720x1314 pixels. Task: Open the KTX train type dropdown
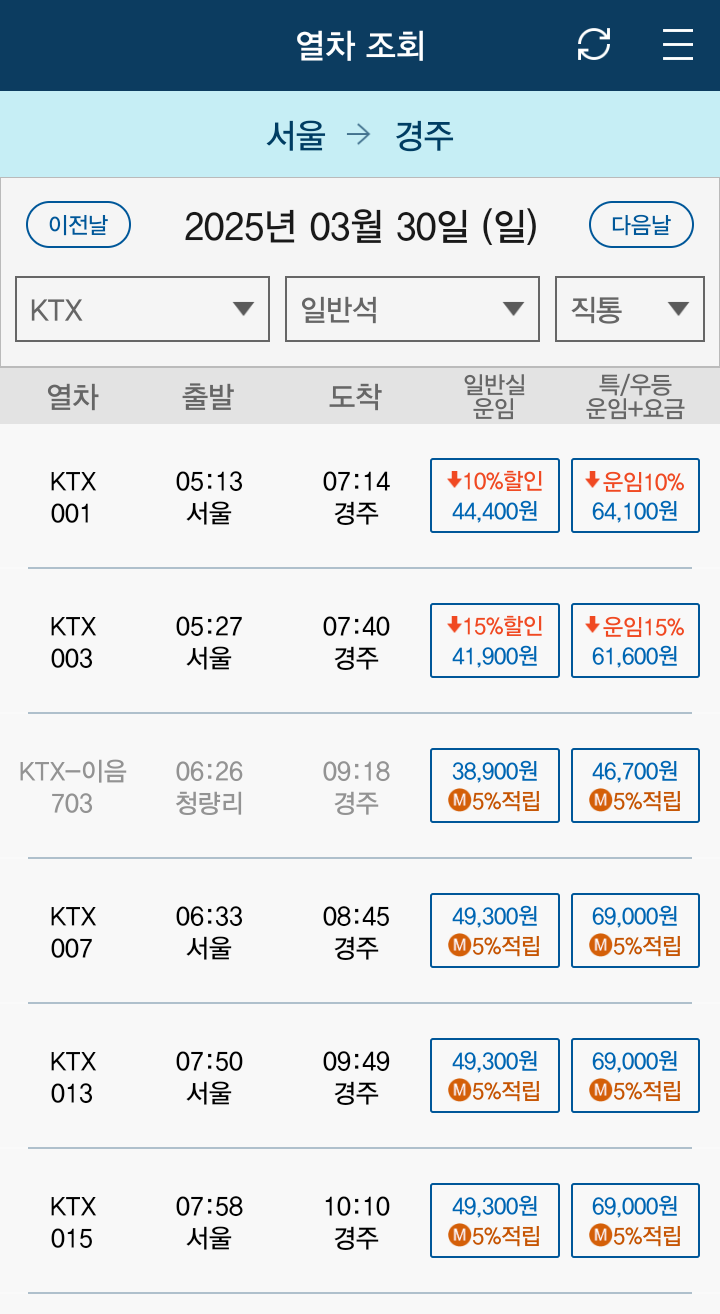[143, 309]
